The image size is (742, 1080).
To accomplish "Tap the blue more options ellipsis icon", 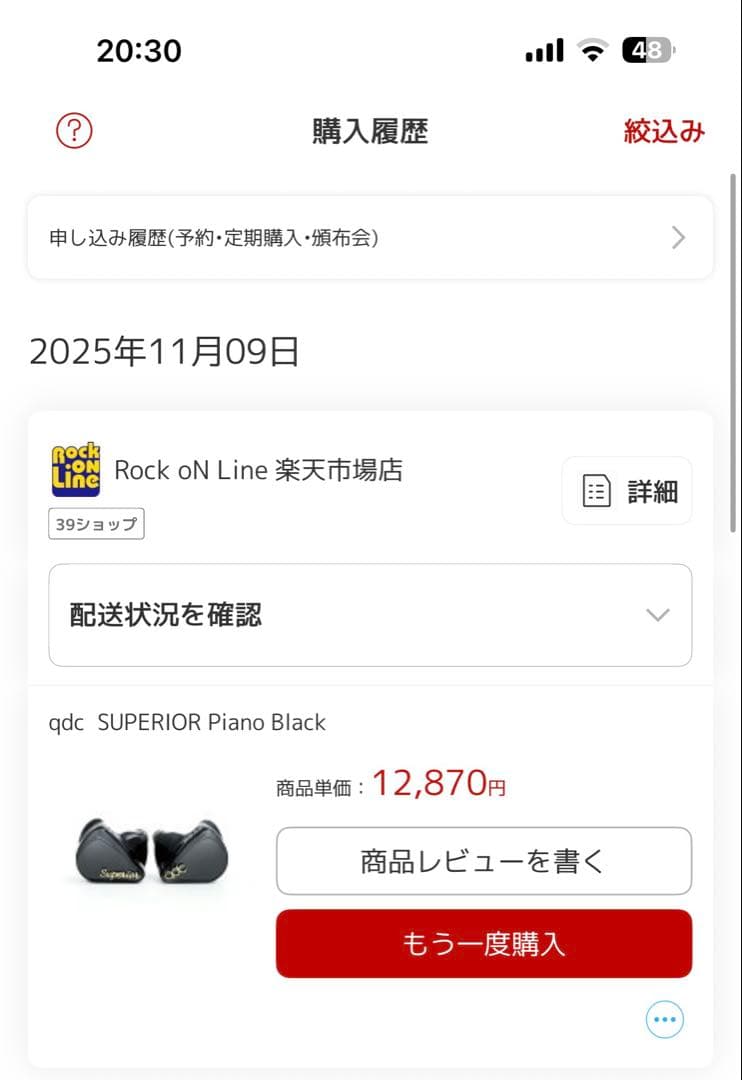I will click(x=664, y=1019).
